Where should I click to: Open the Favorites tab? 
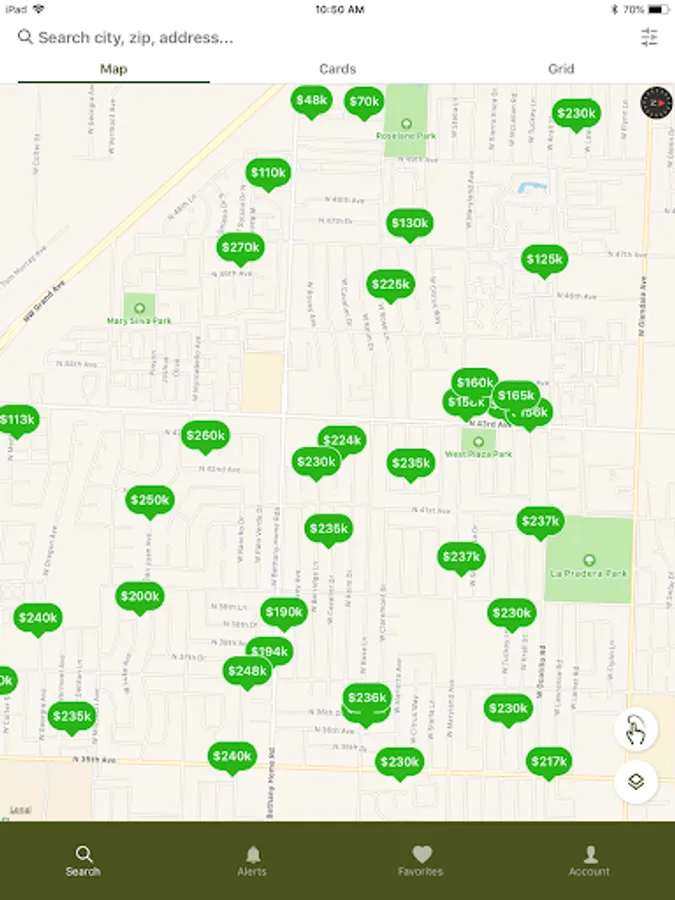tap(421, 860)
